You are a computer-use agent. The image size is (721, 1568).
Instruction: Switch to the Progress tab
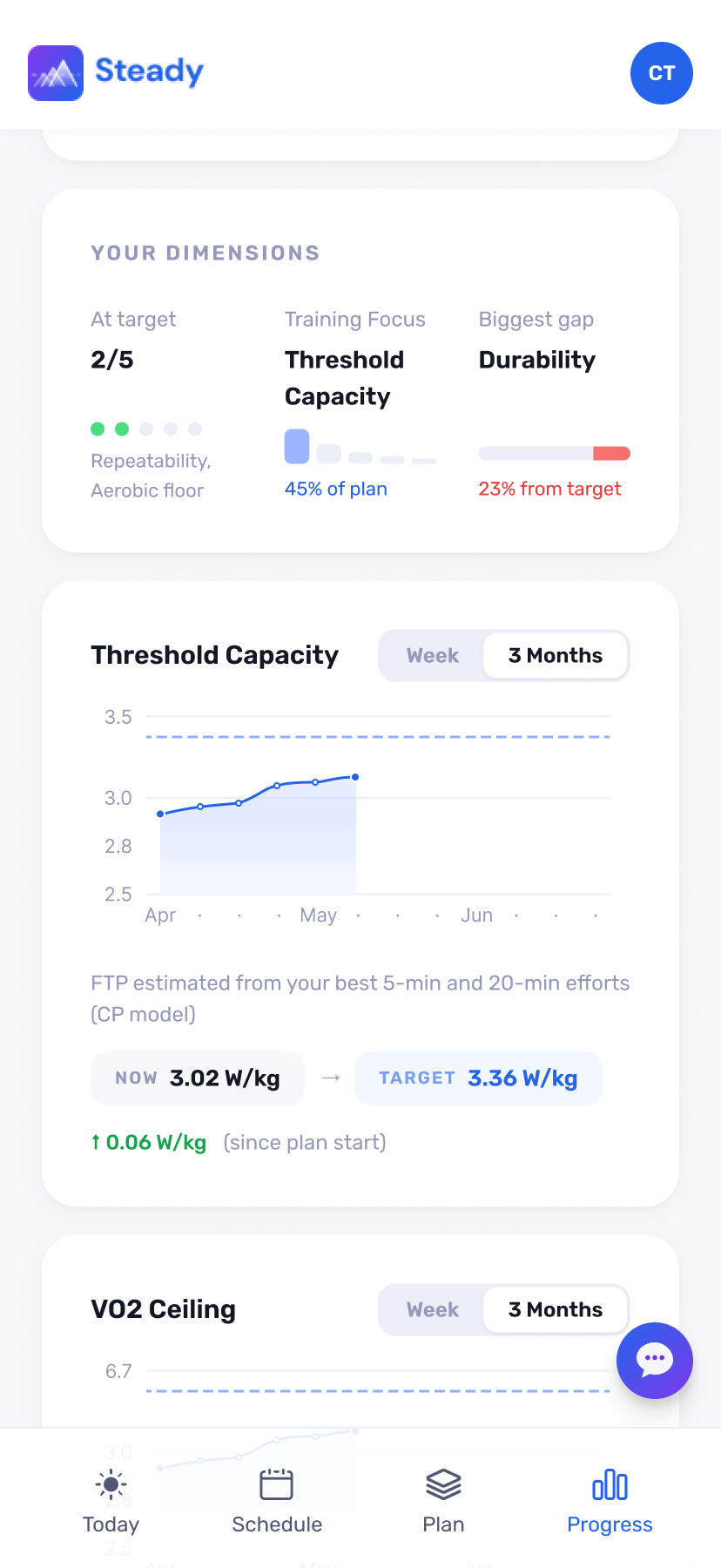pyautogui.click(x=610, y=1498)
